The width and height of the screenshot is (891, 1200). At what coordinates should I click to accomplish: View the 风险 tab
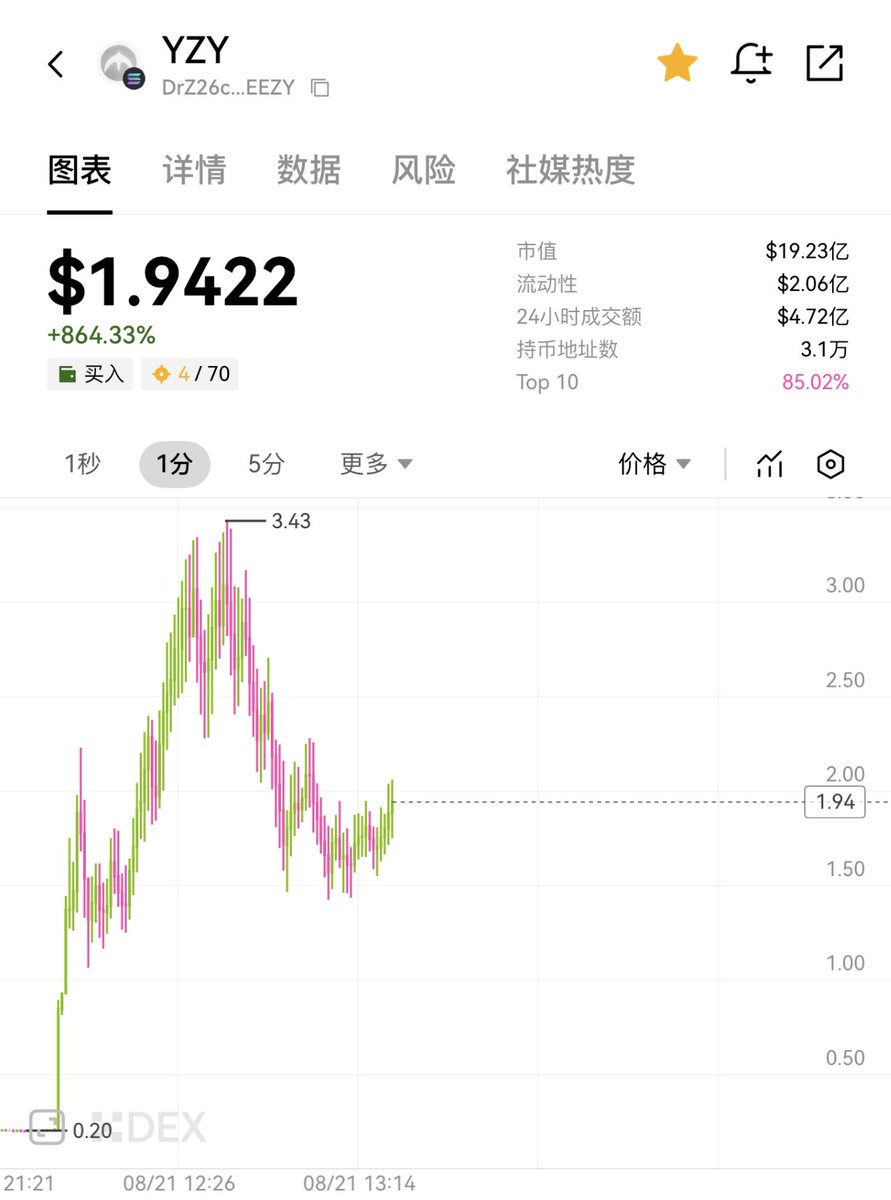[x=423, y=170]
